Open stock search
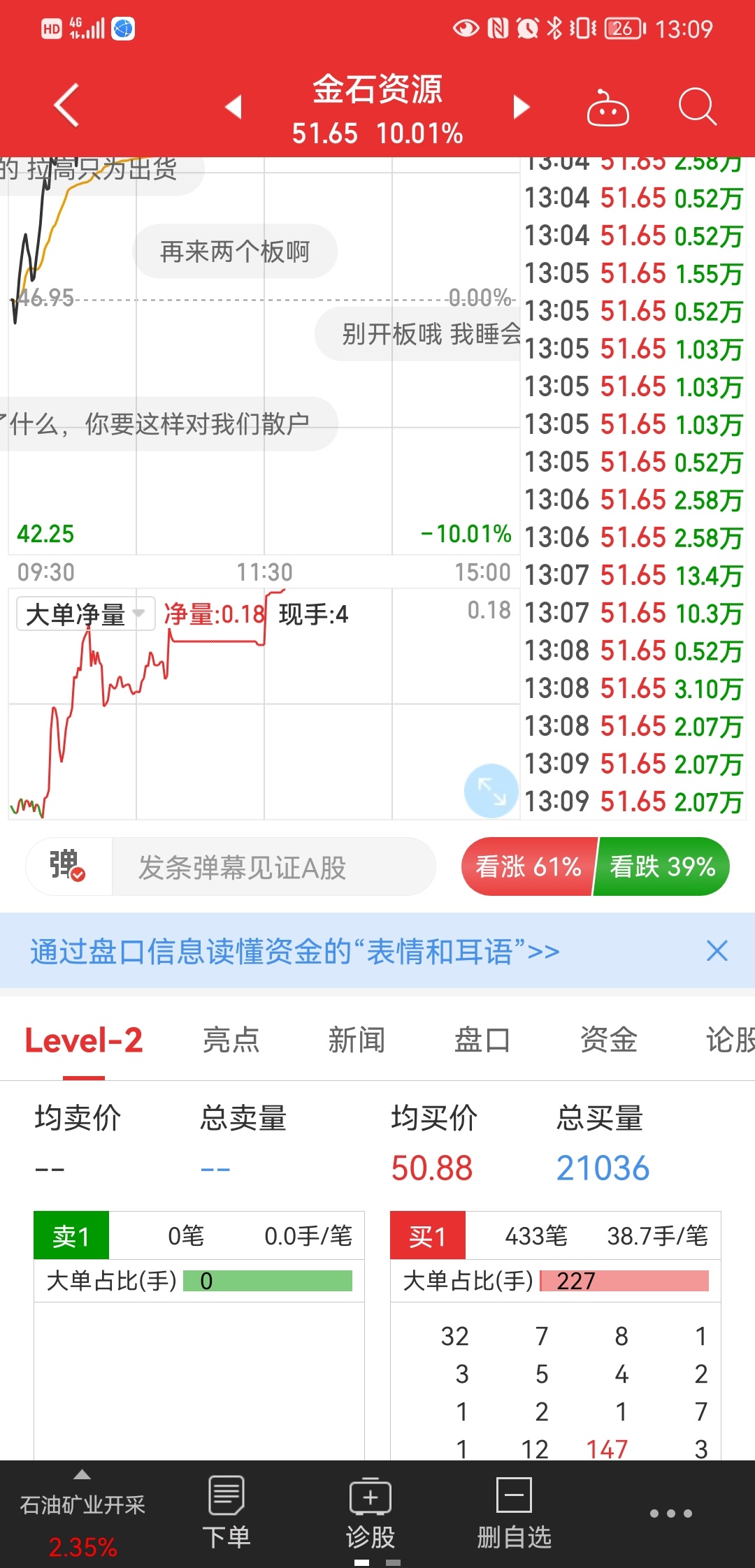Image resolution: width=755 pixels, height=1568 pixels. pyautogui.click(x=697, y=107)
